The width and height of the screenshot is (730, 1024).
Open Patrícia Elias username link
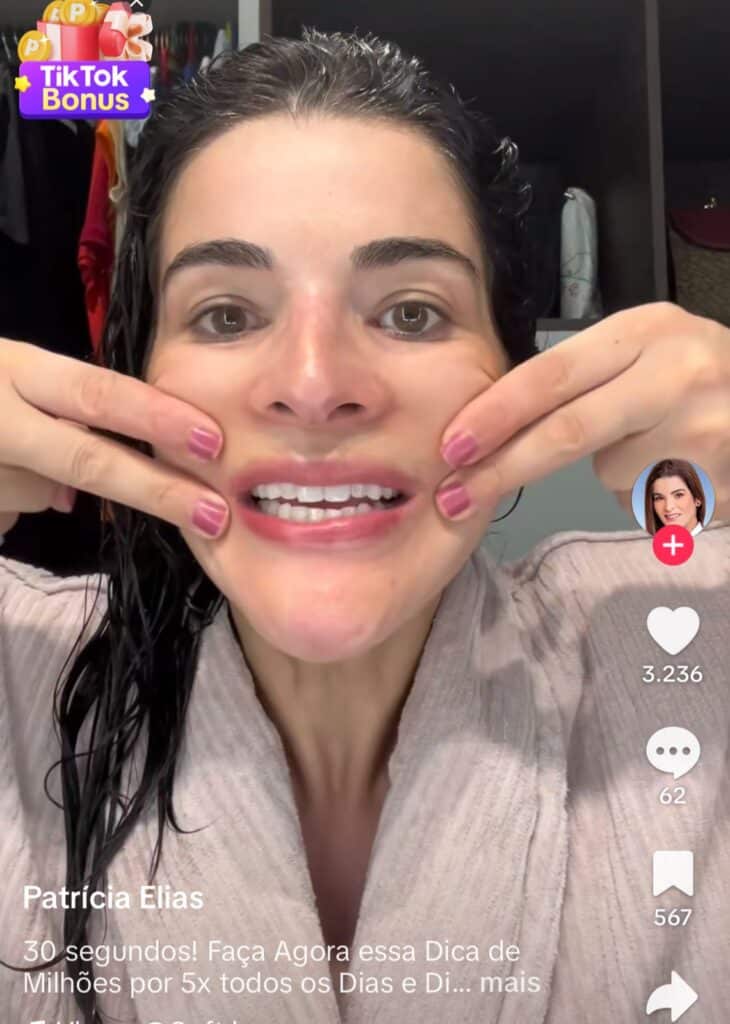(113, 898)
